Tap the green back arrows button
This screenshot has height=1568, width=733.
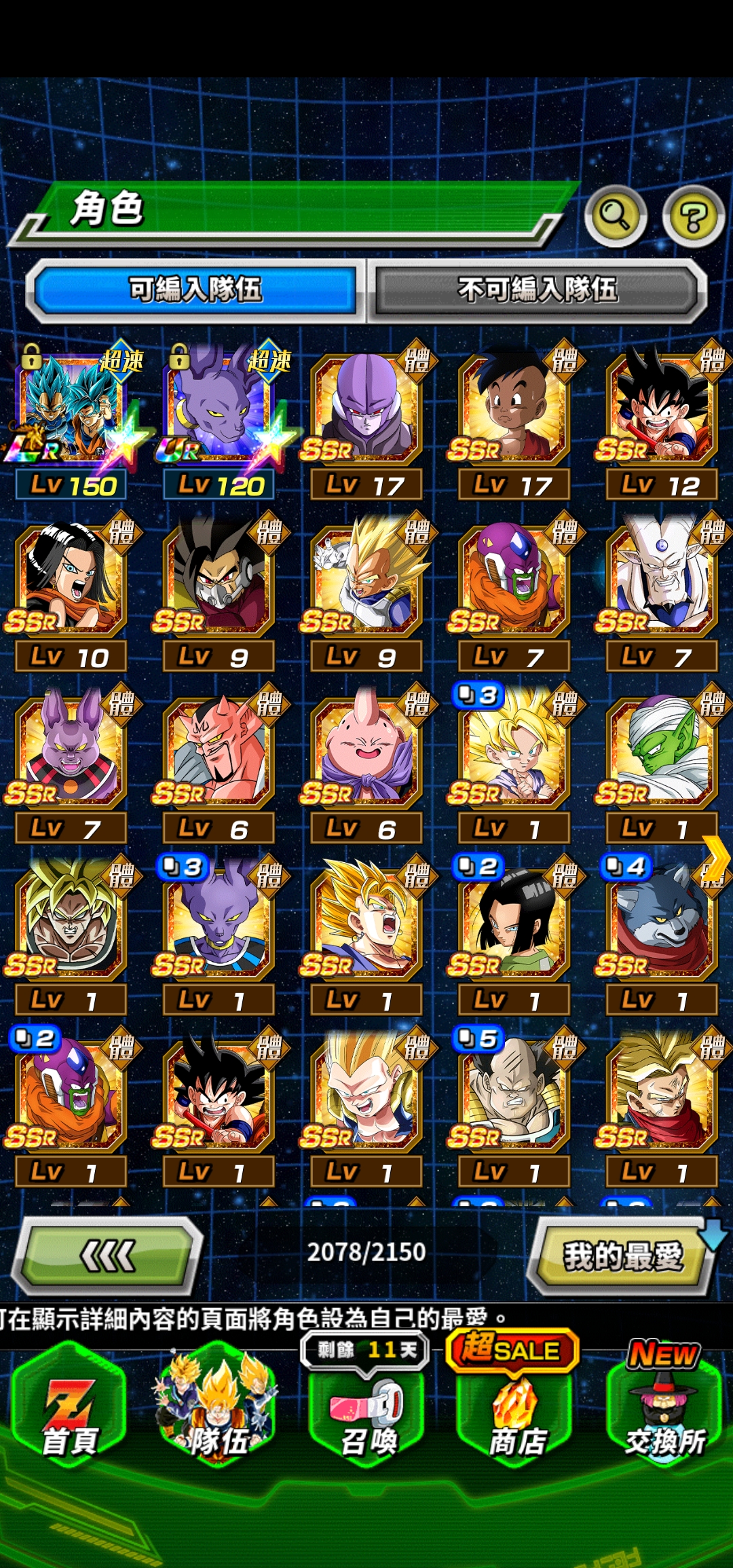109,1255
